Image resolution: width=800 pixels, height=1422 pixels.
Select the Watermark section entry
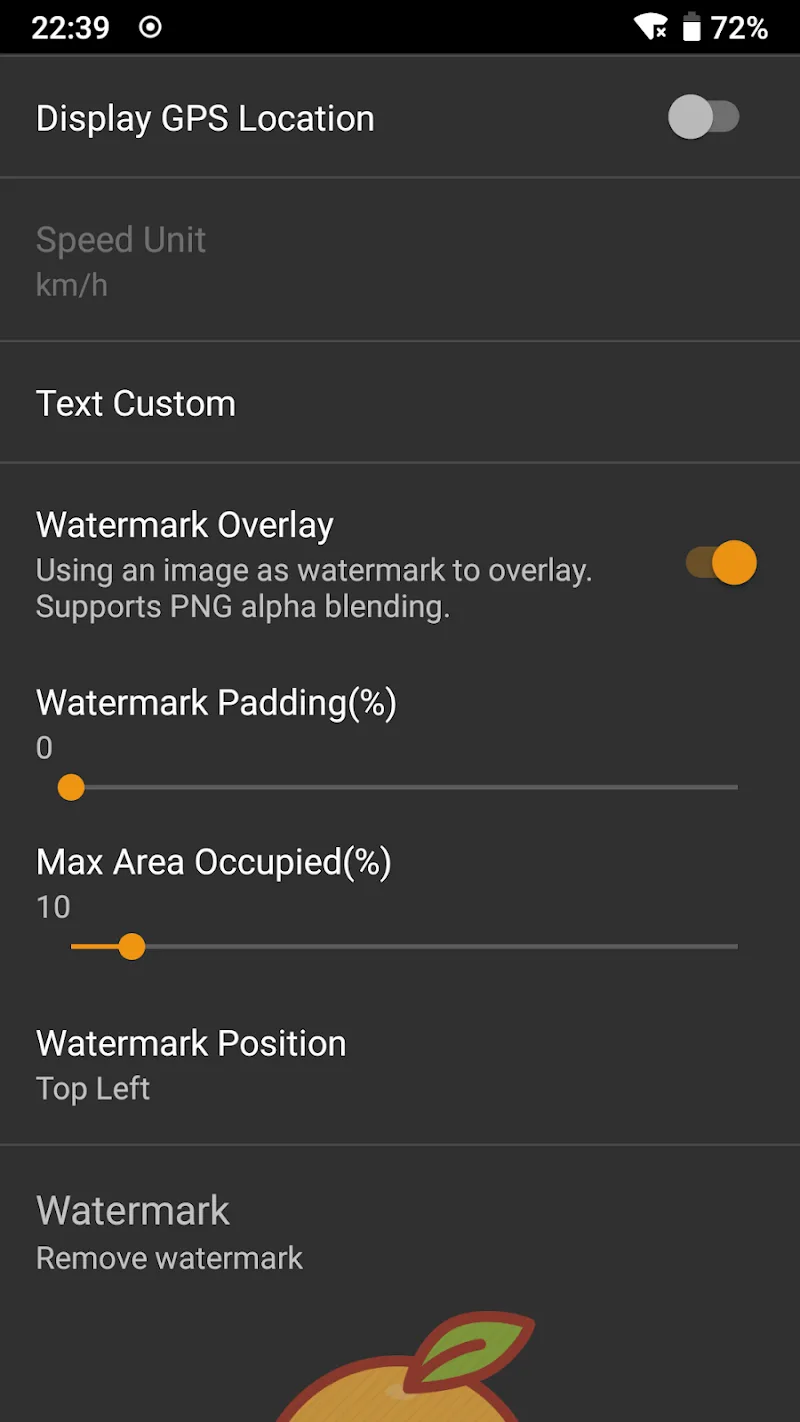click(133, 1230)
